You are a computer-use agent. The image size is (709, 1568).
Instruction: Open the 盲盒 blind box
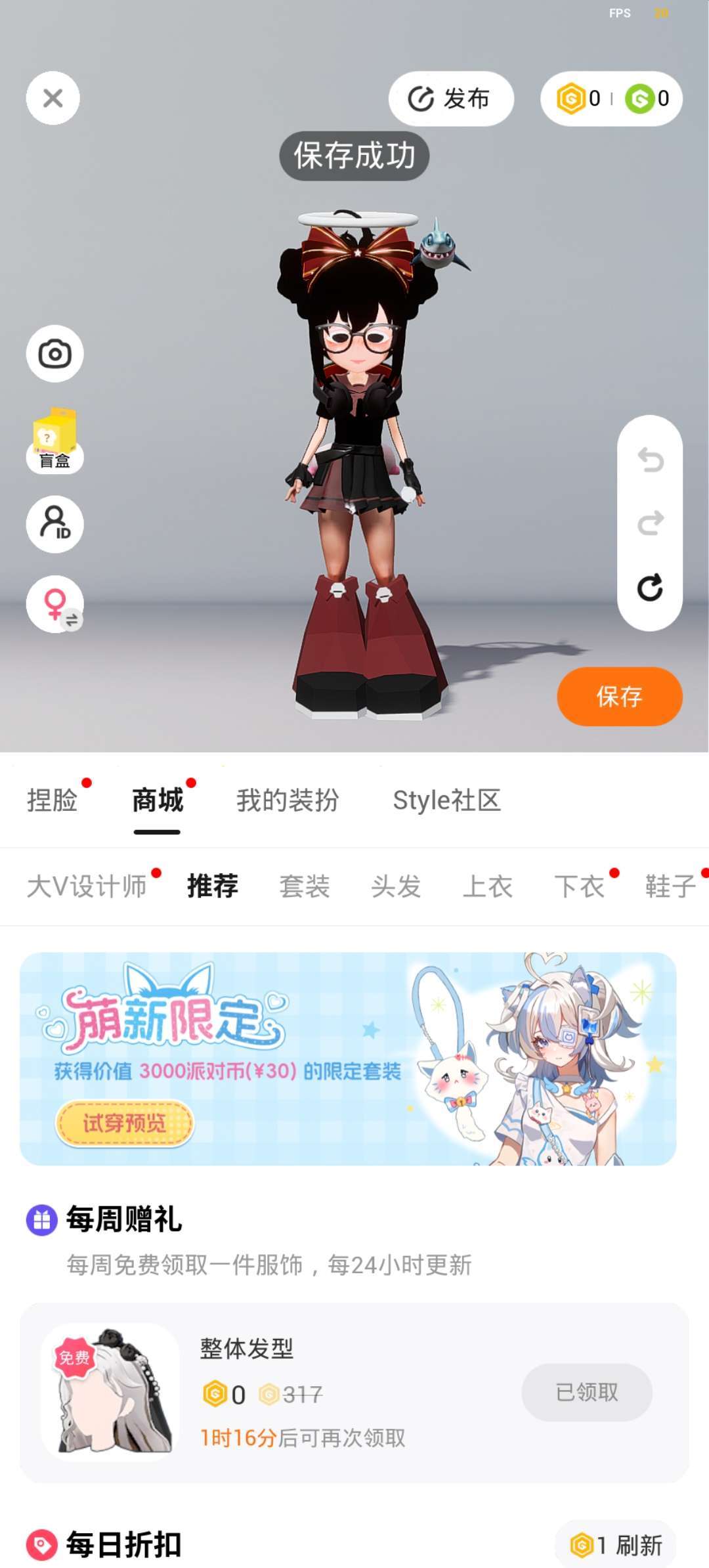click(x=54, y=440)
